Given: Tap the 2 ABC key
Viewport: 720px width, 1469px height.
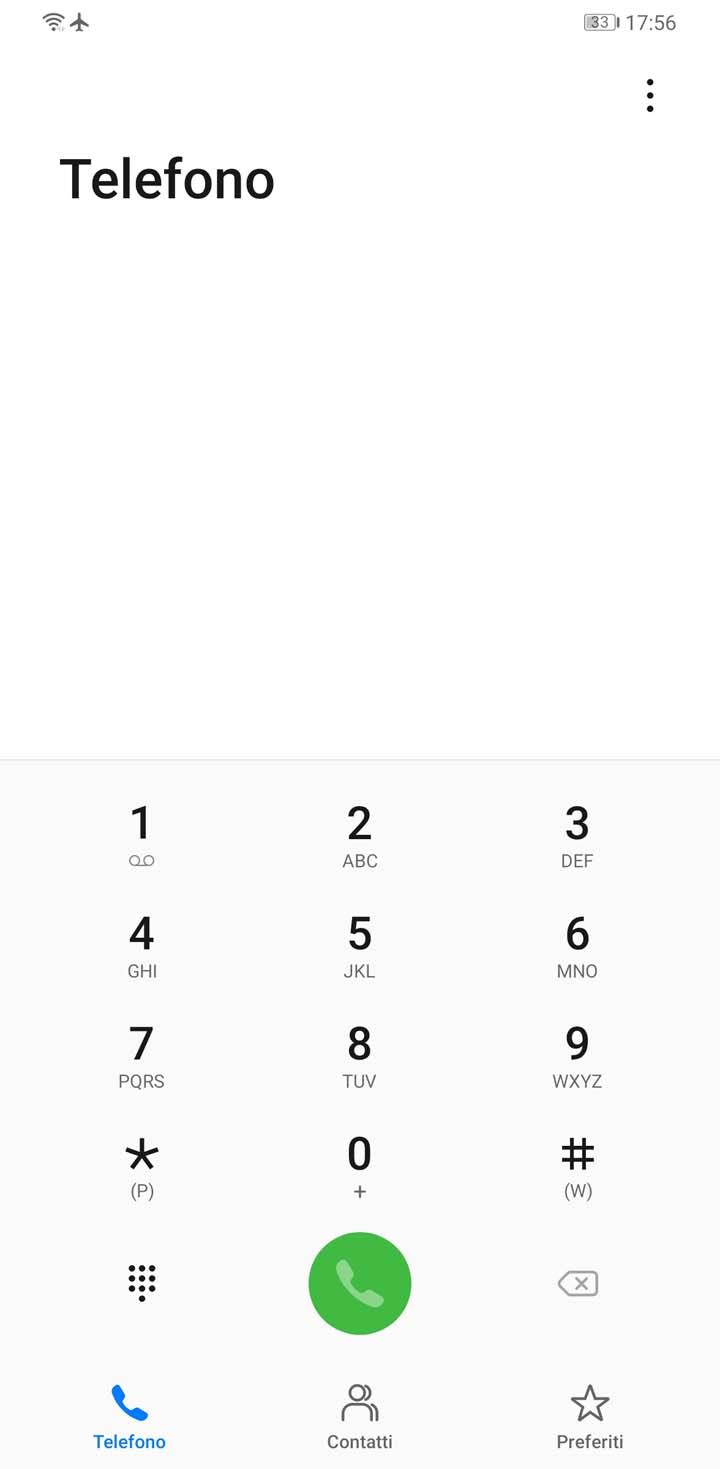Looking at the screenshot, I should tap(360, 836).
